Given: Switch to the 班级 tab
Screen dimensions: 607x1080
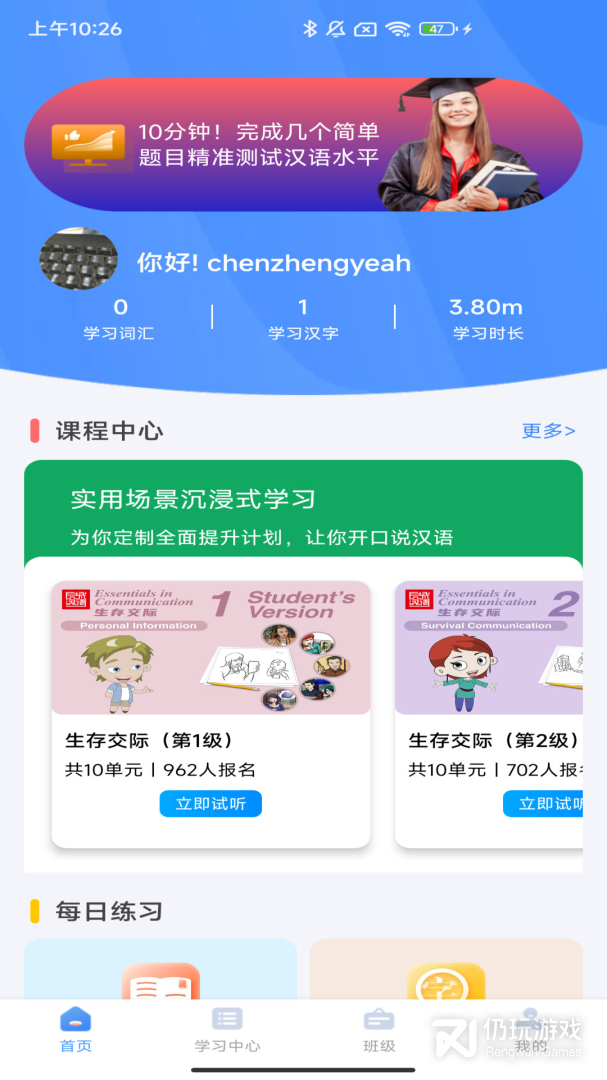Looking at the screenshot, I should pos(379,1030).
